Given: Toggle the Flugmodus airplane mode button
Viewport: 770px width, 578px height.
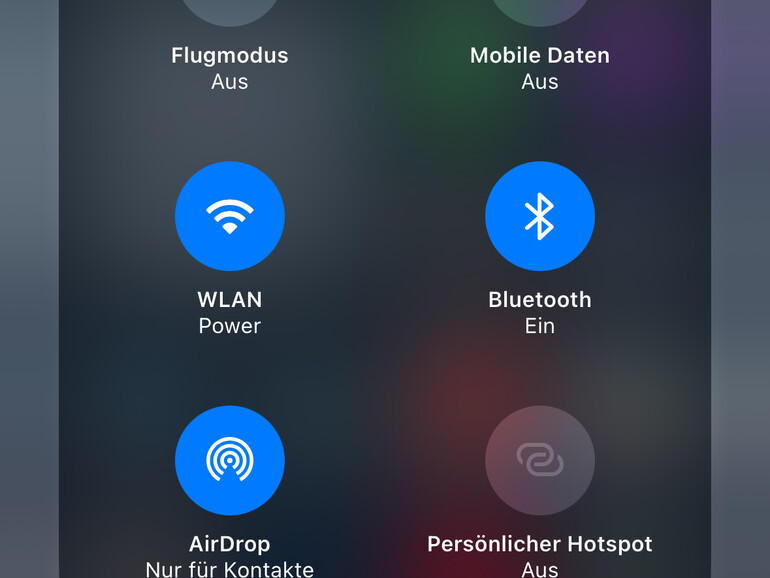Looking at the screenshot, I should click(230, 10).
